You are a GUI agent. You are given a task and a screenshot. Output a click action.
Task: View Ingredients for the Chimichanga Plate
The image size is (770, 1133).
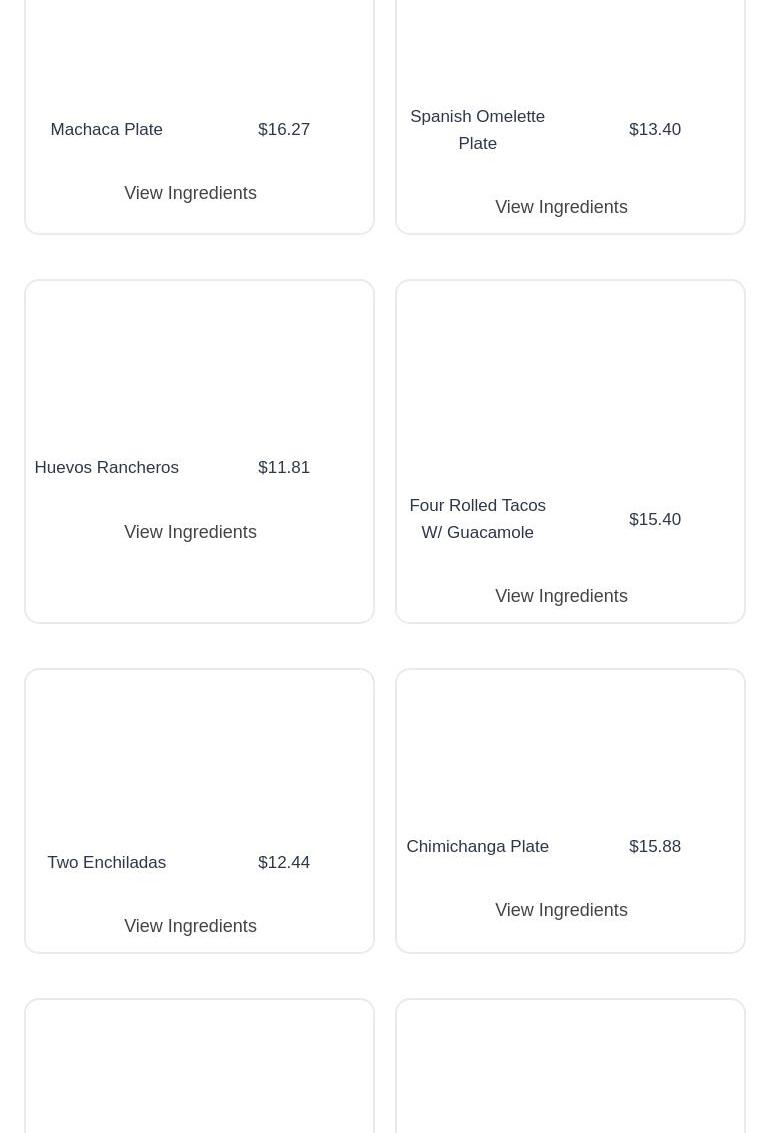coord(561,909)
